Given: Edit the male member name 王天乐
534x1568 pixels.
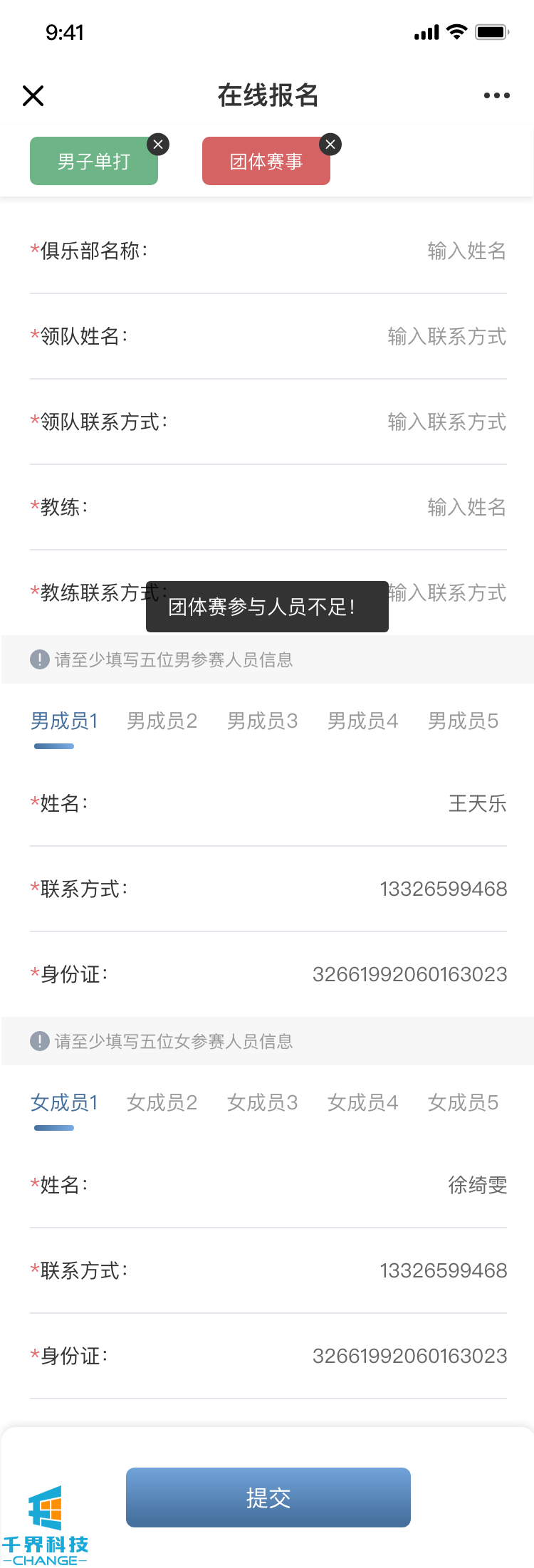Looking at the screenshot, I should point(477,804).
